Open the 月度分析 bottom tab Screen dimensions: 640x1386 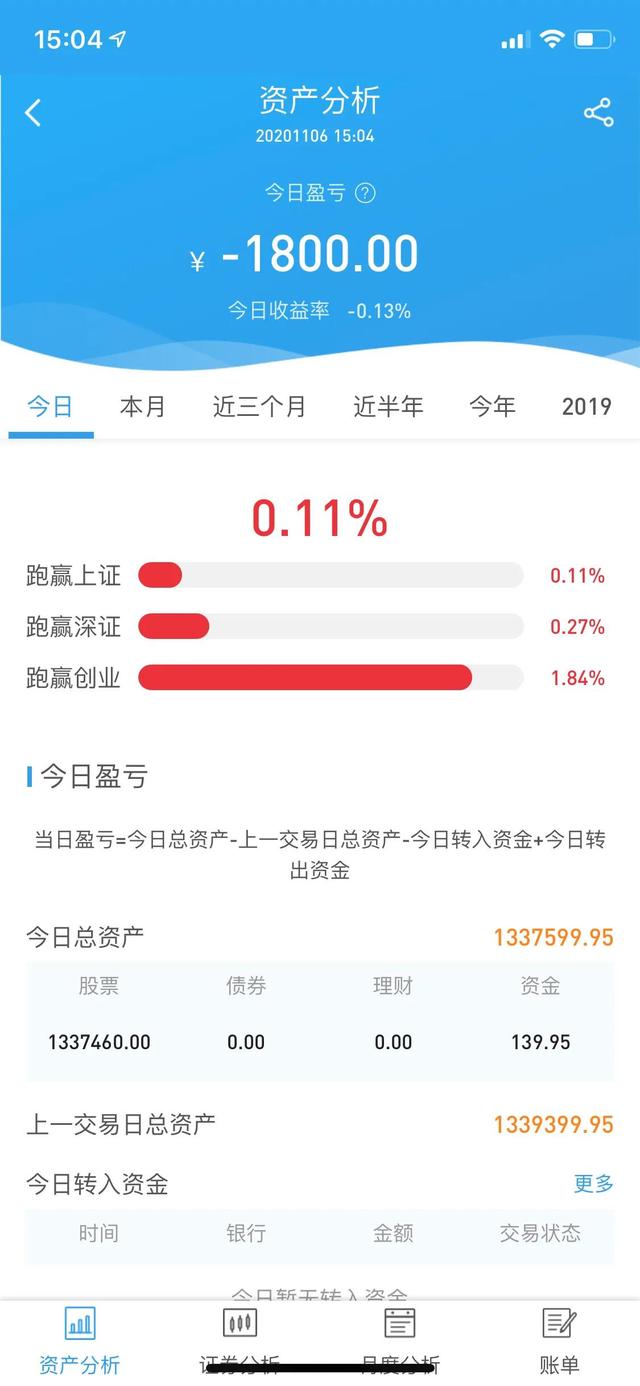tap(400, 1341)
